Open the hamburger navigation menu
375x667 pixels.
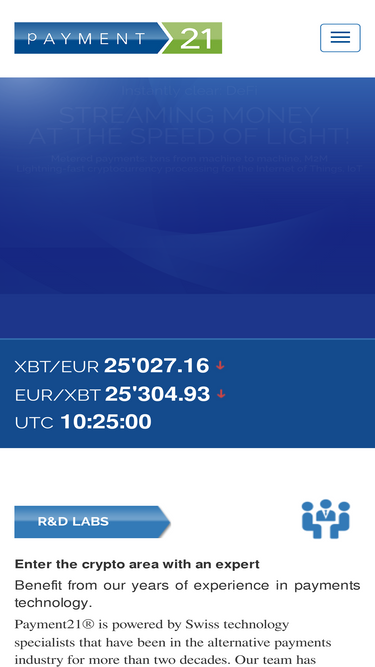click(x=340, y=38)
